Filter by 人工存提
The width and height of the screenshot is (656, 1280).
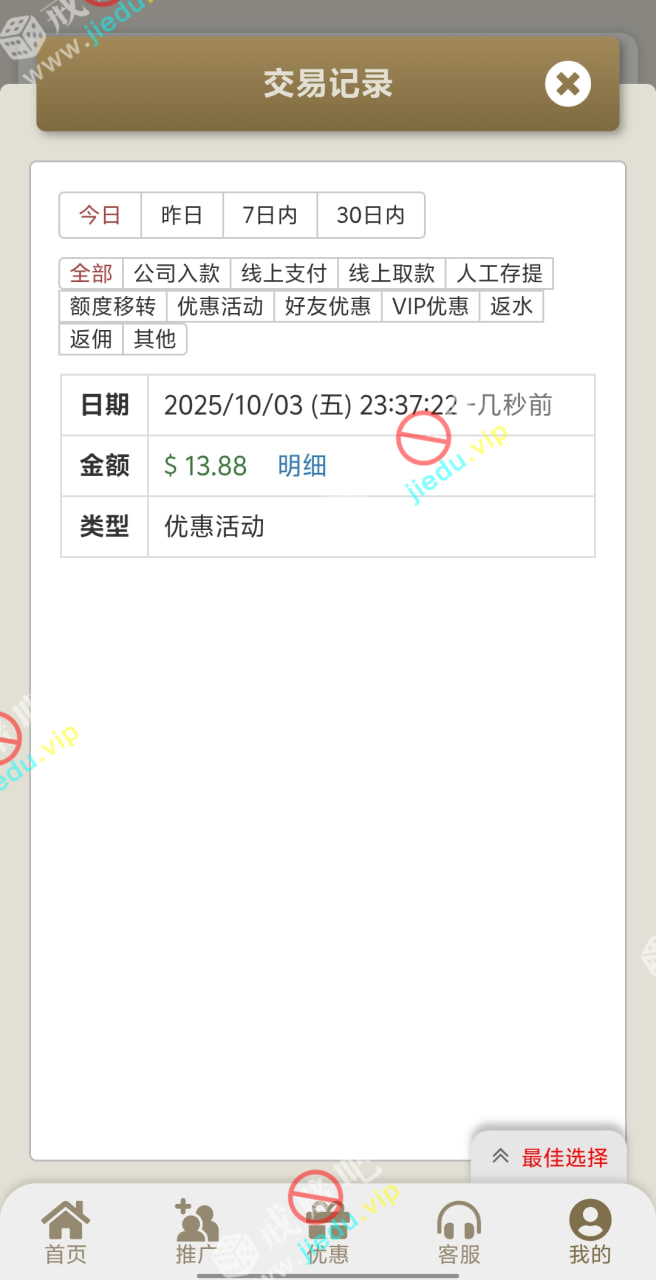coord(499,273)
